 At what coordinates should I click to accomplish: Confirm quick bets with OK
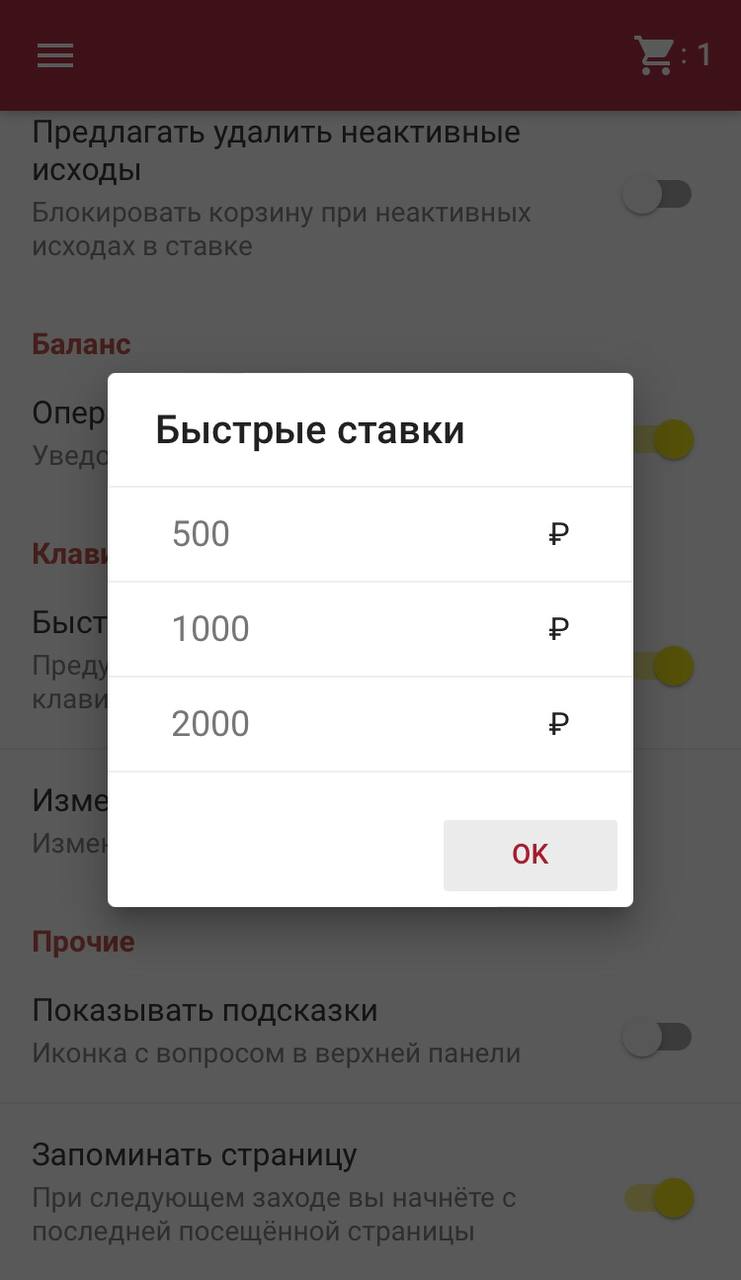(x=530, y=855)
